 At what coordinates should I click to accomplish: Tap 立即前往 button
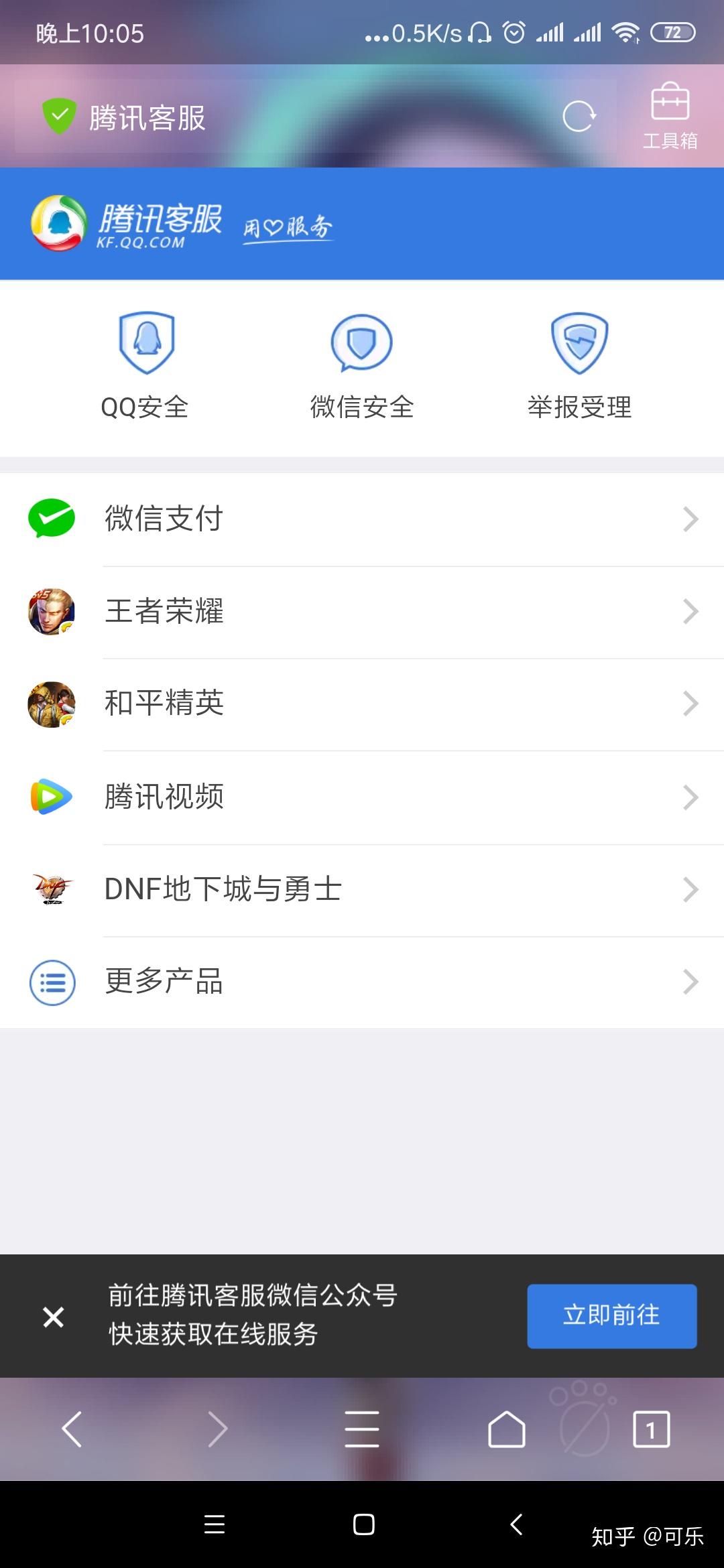tap(611, 1316)
